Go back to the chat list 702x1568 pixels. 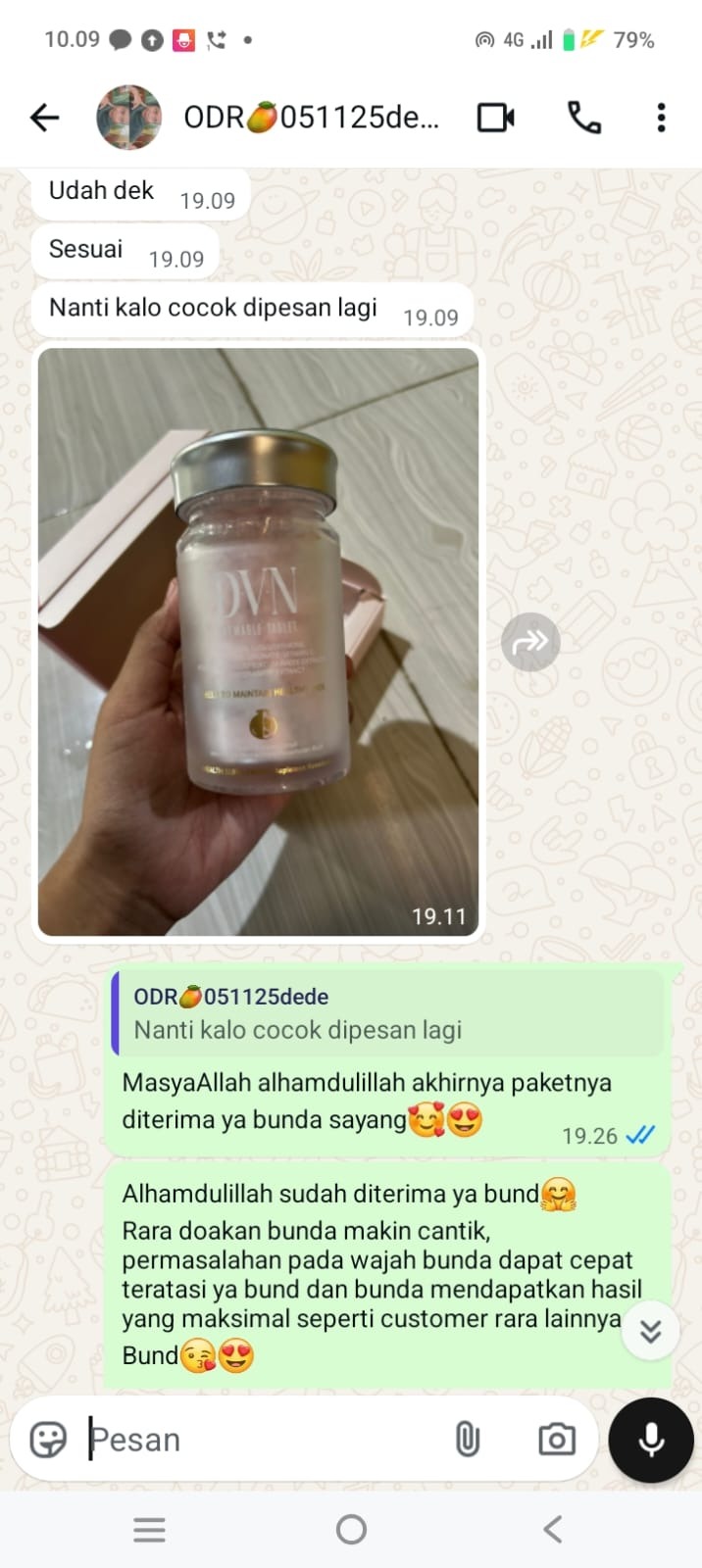point(45,118)
